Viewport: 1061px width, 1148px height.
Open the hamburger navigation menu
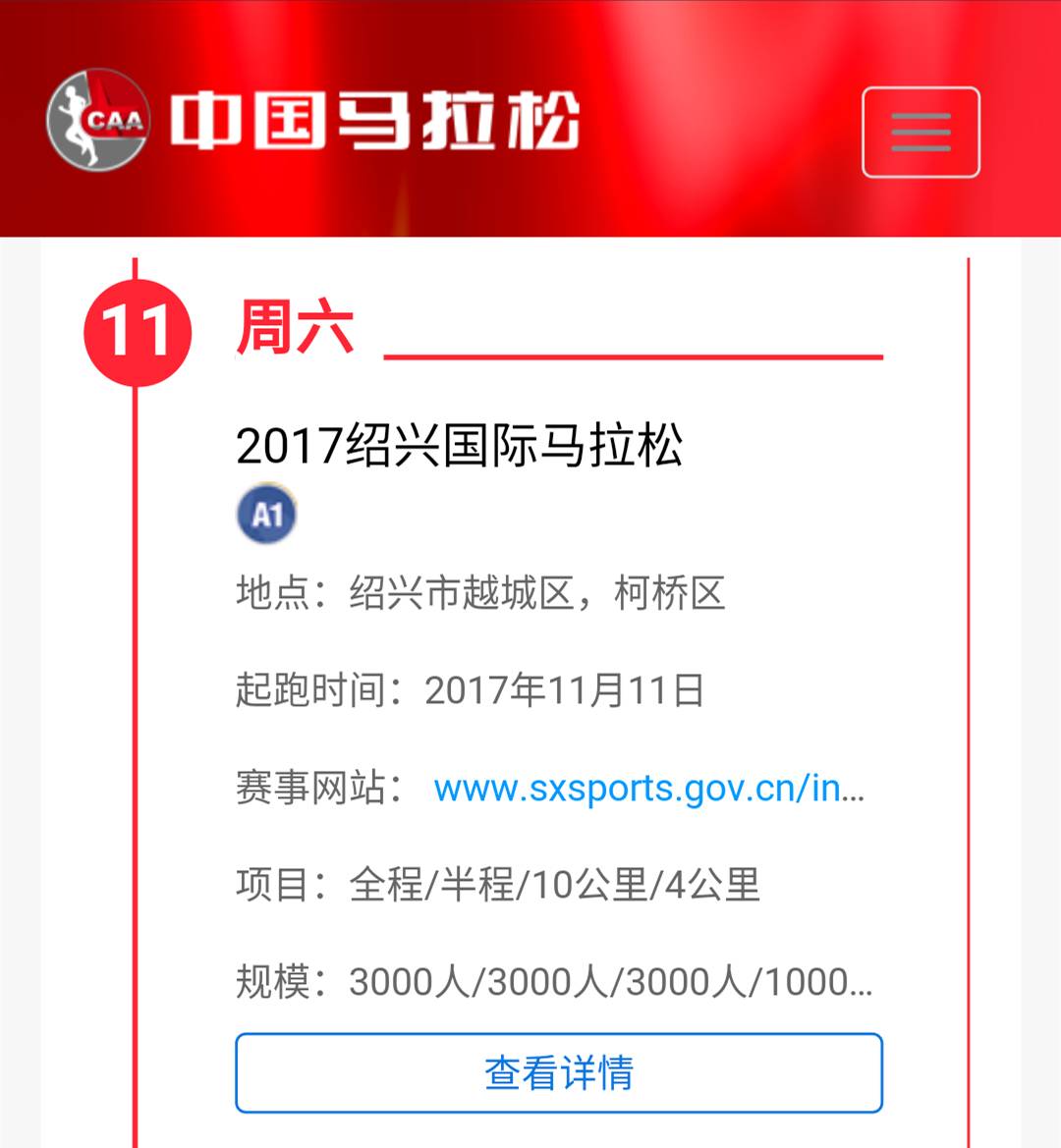920,133
